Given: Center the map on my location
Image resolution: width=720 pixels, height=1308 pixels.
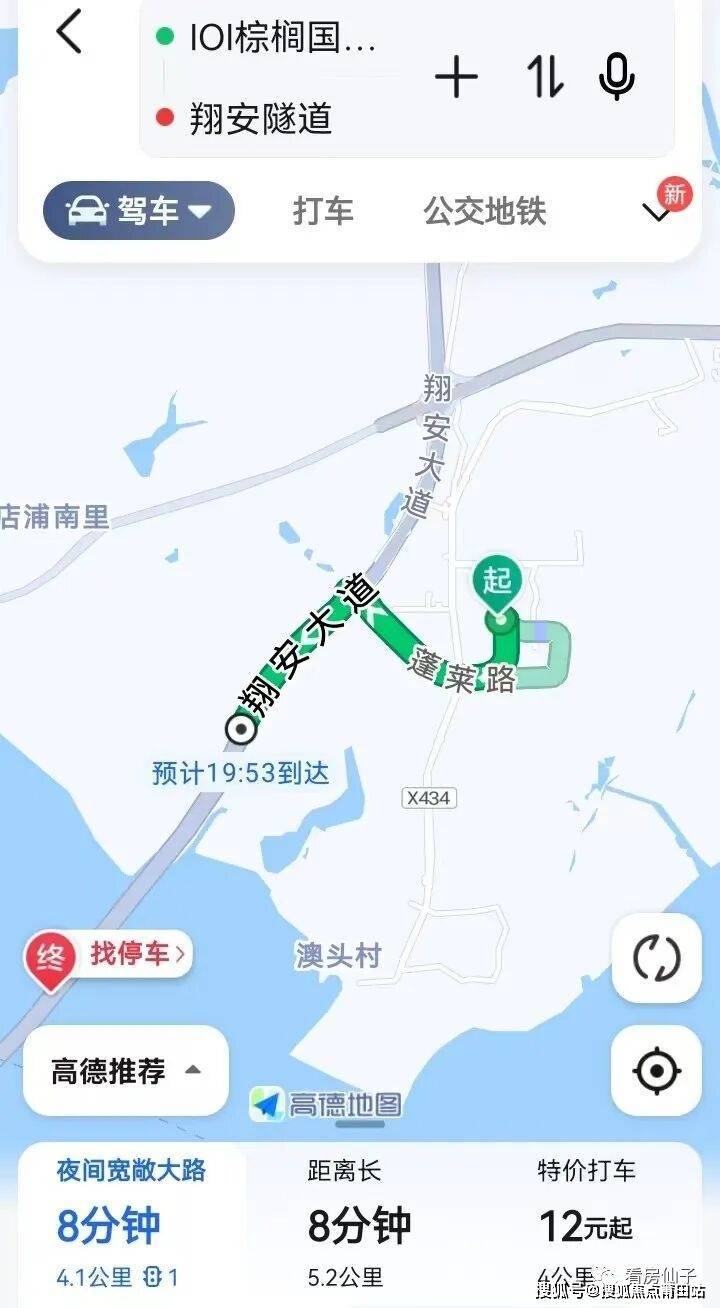Looking at the screenshot, I should (x=656, y=1071).
